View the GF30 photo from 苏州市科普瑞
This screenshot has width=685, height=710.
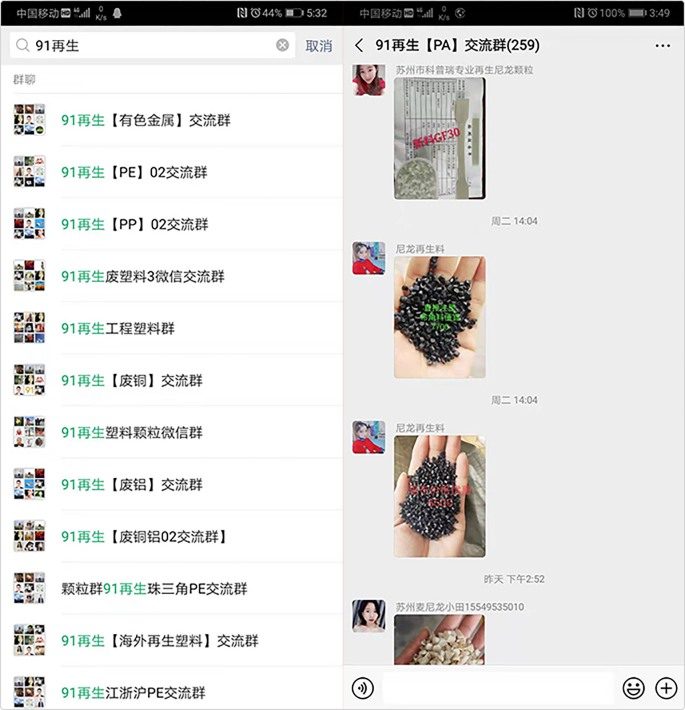tap(439, 138)
